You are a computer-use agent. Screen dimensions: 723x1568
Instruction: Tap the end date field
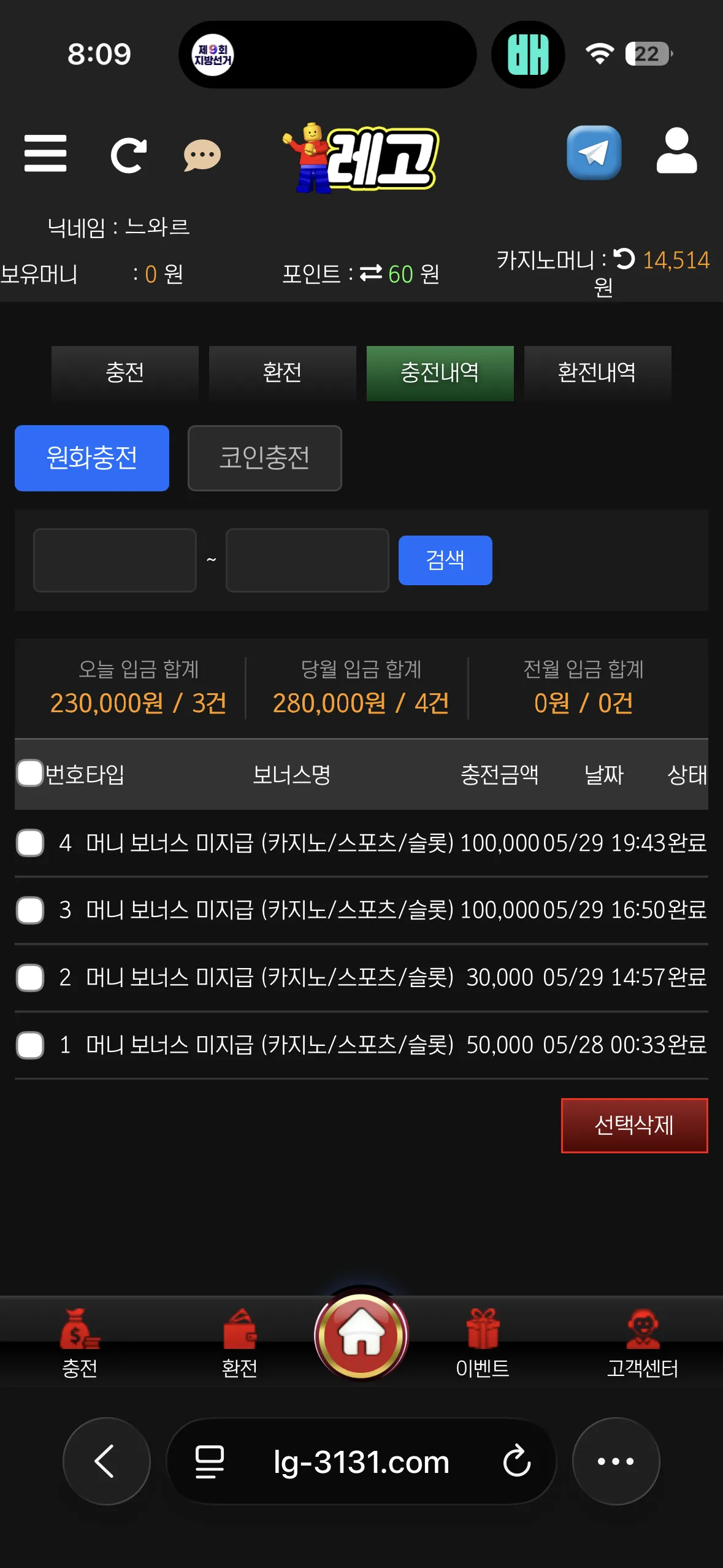[x=307, y=560]
